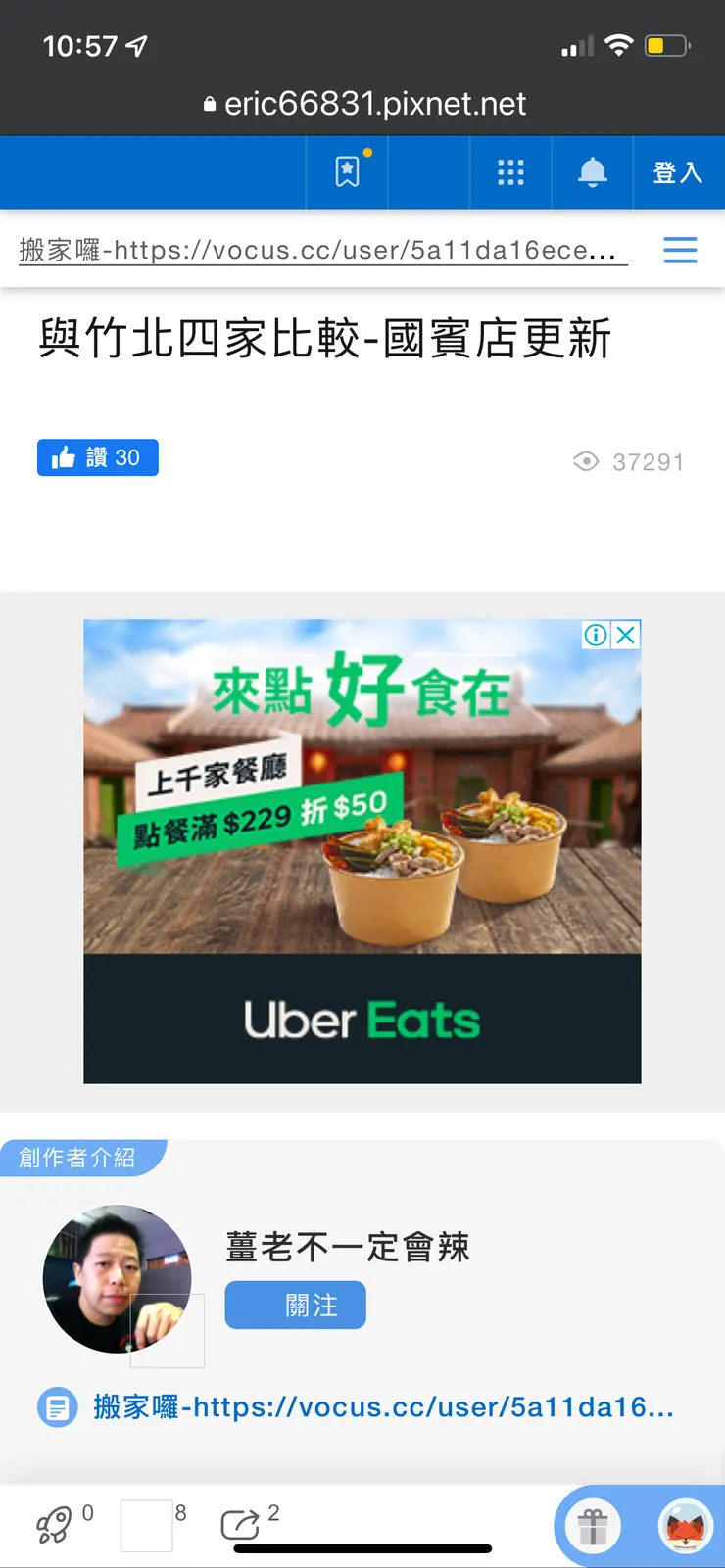Close the Uber Eats advertisement

[x=627, y=635]
